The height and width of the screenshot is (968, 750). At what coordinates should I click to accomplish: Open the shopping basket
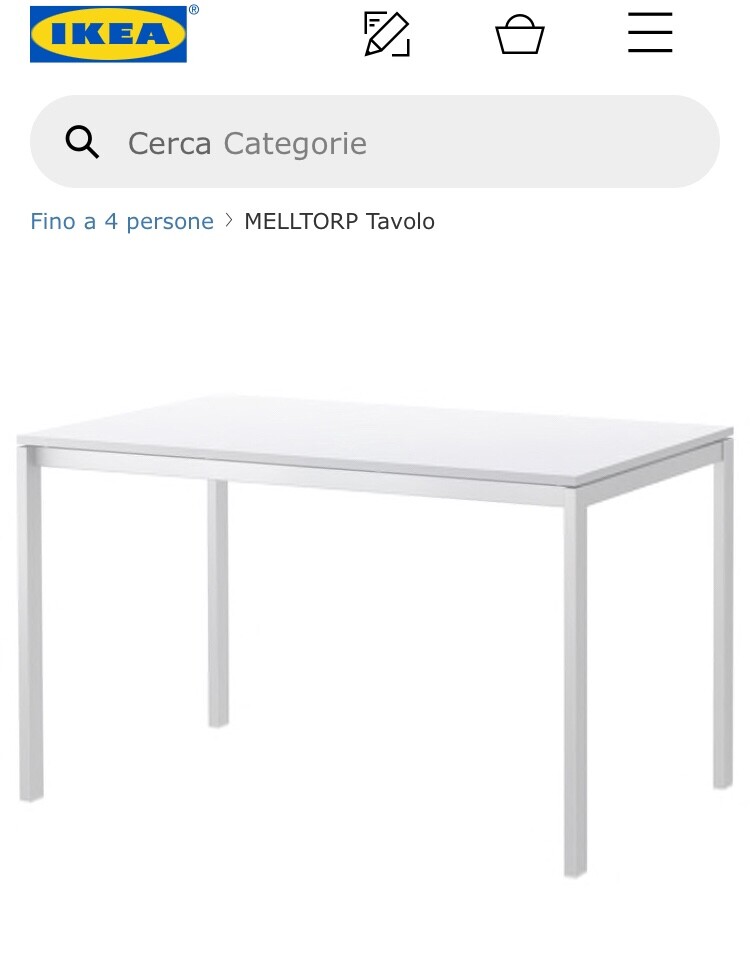pos(519,35)
